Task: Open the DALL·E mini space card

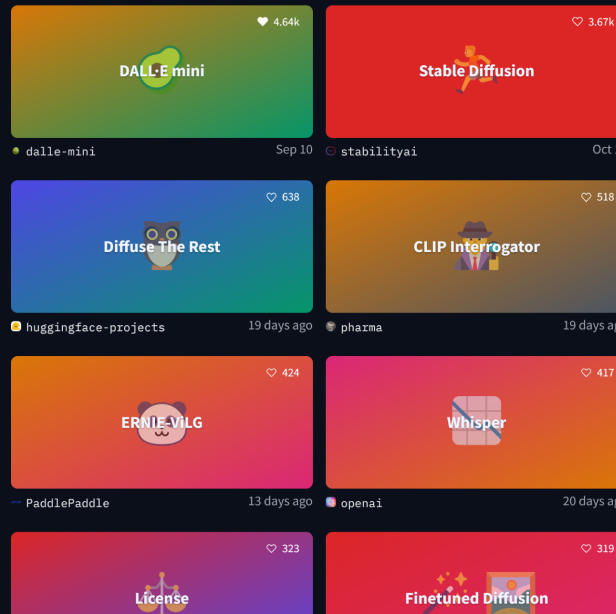Action: coord(161,72)
